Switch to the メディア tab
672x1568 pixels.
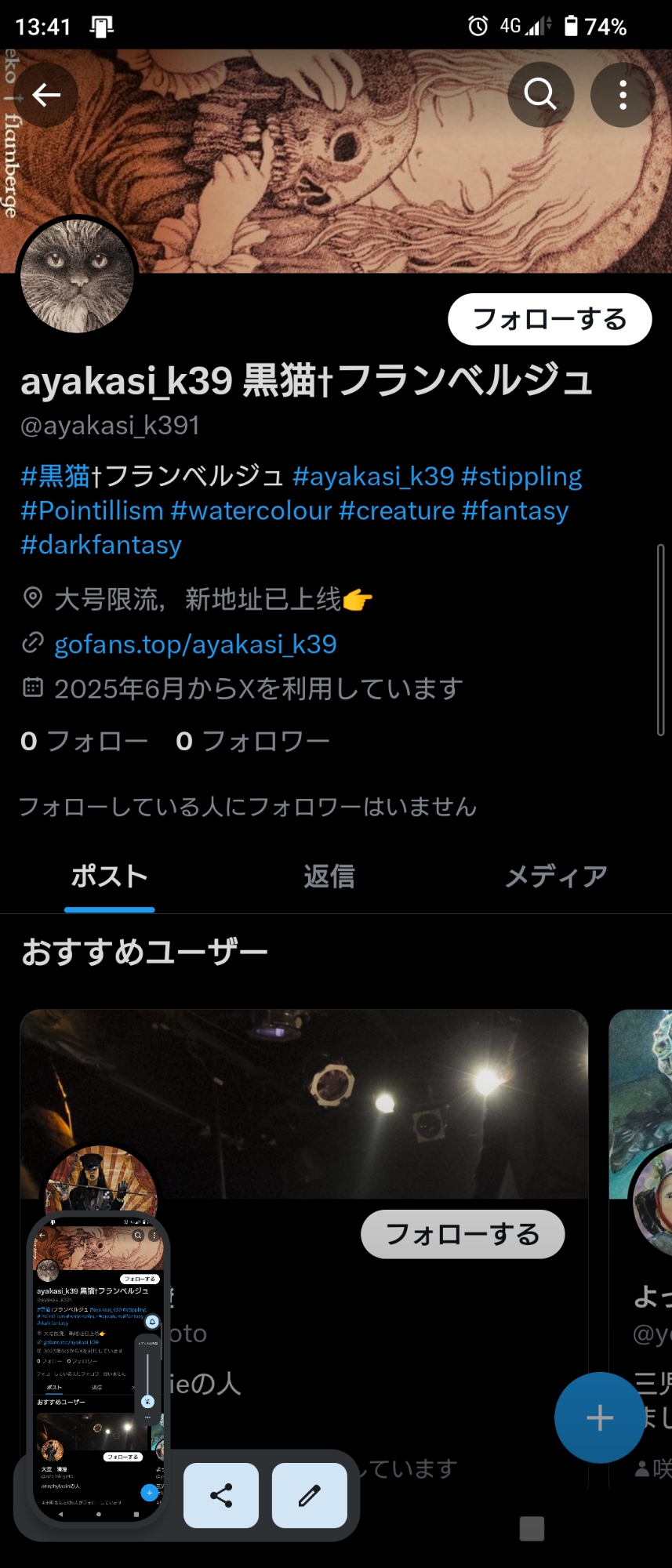[556, 877]
